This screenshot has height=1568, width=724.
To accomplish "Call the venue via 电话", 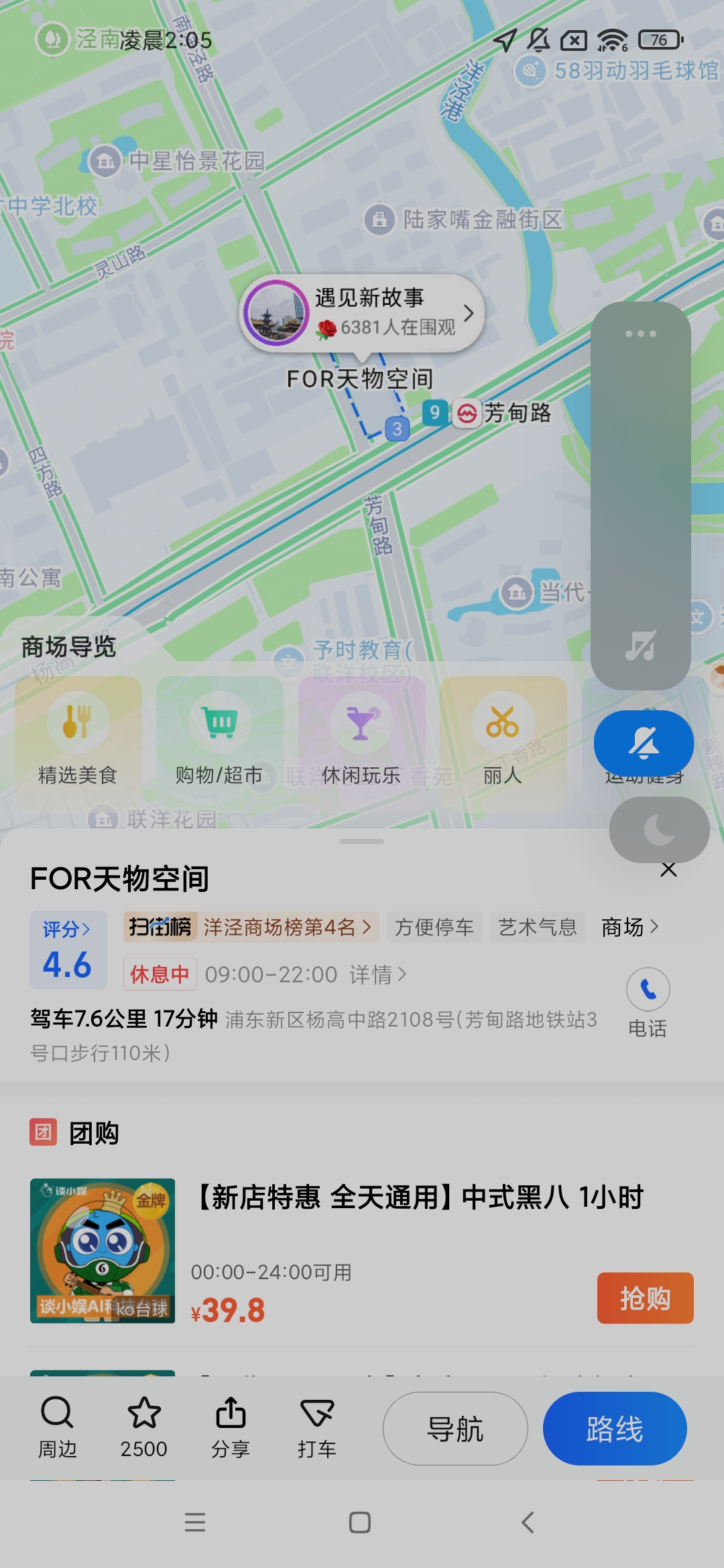I will coord(648,1002).
